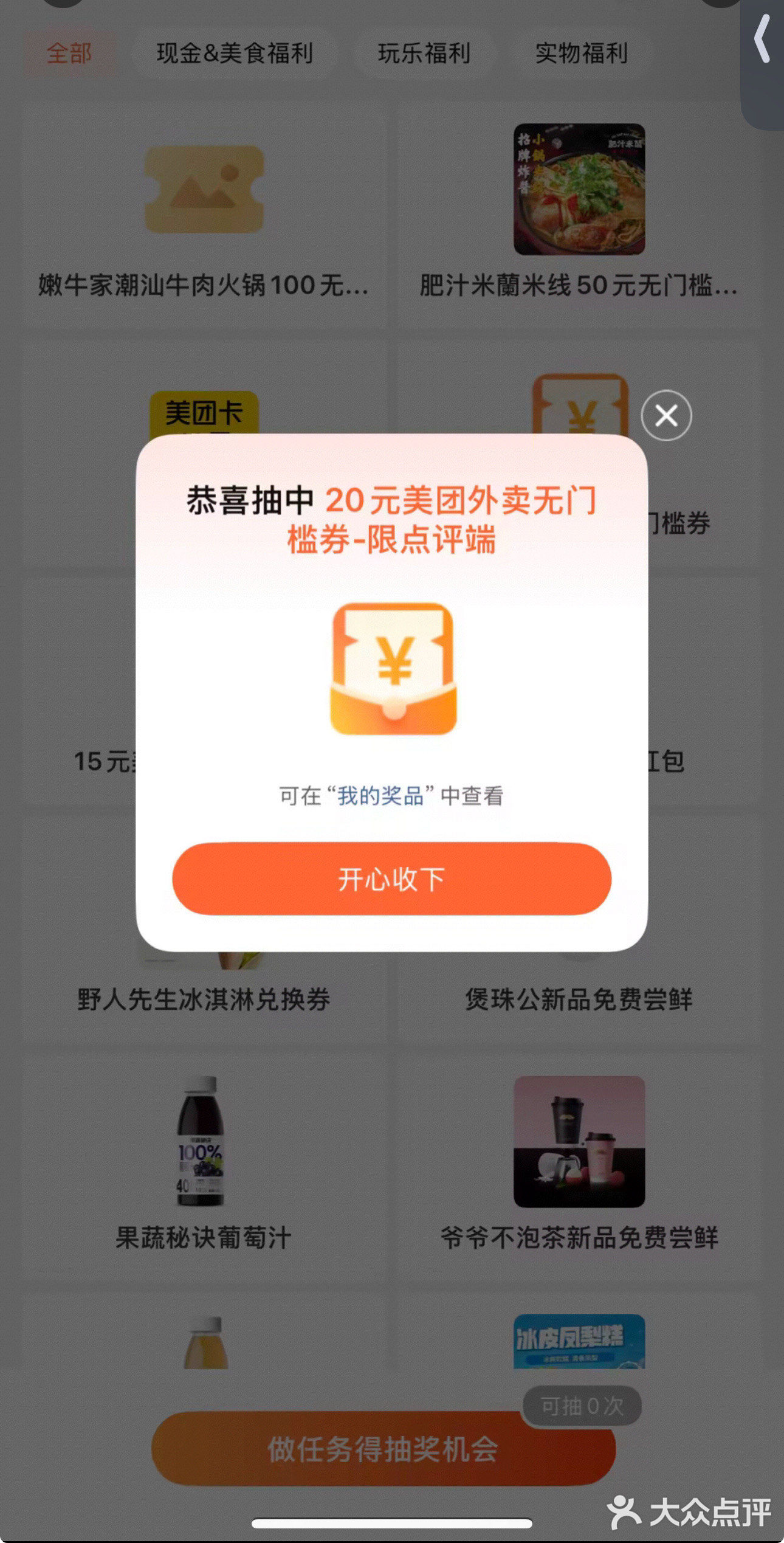Viewport: 784px width, 1543px height.
Task: Open the 煲珠公新品免费尝鲜 card
Action: 579,999
